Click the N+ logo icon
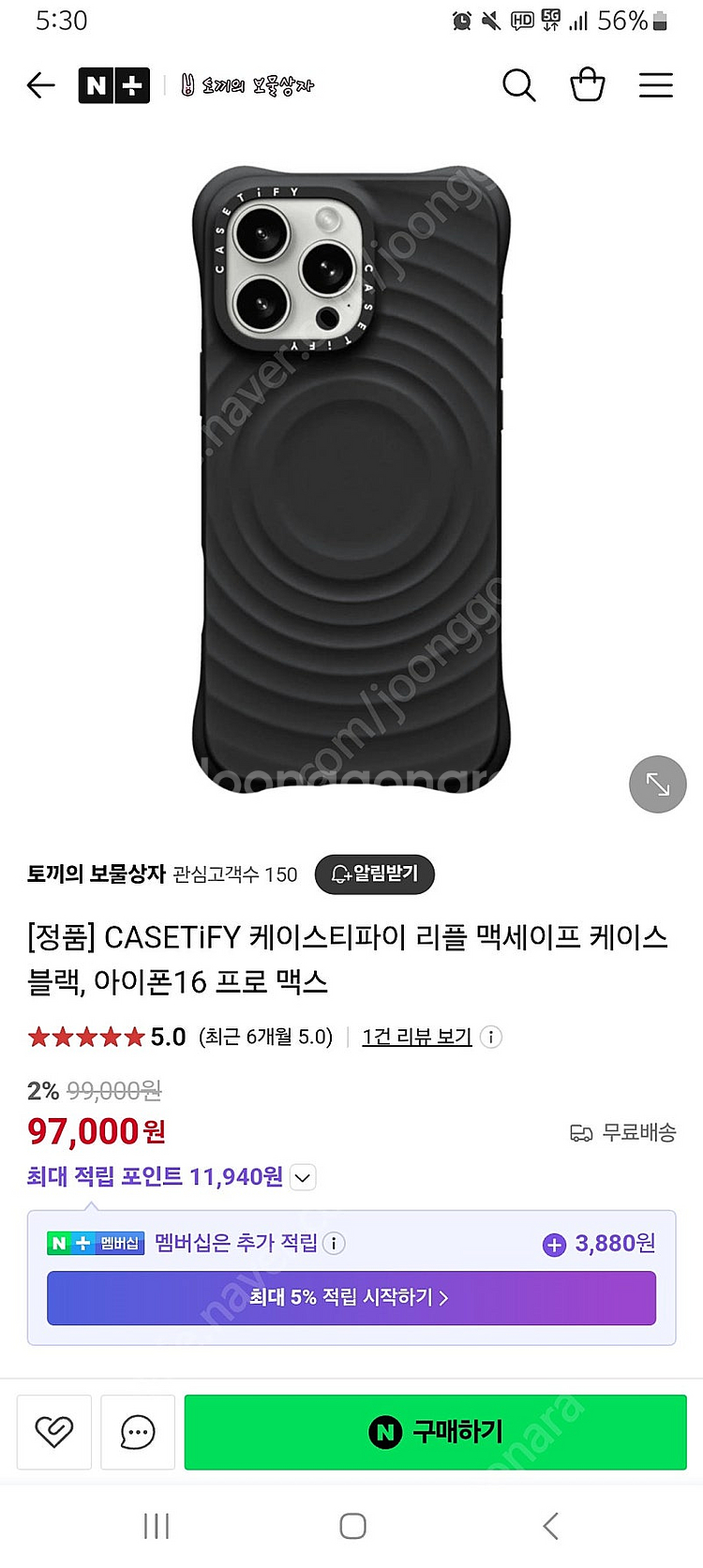This screenshot has height=1568, width=703. [x=114, y=85]
